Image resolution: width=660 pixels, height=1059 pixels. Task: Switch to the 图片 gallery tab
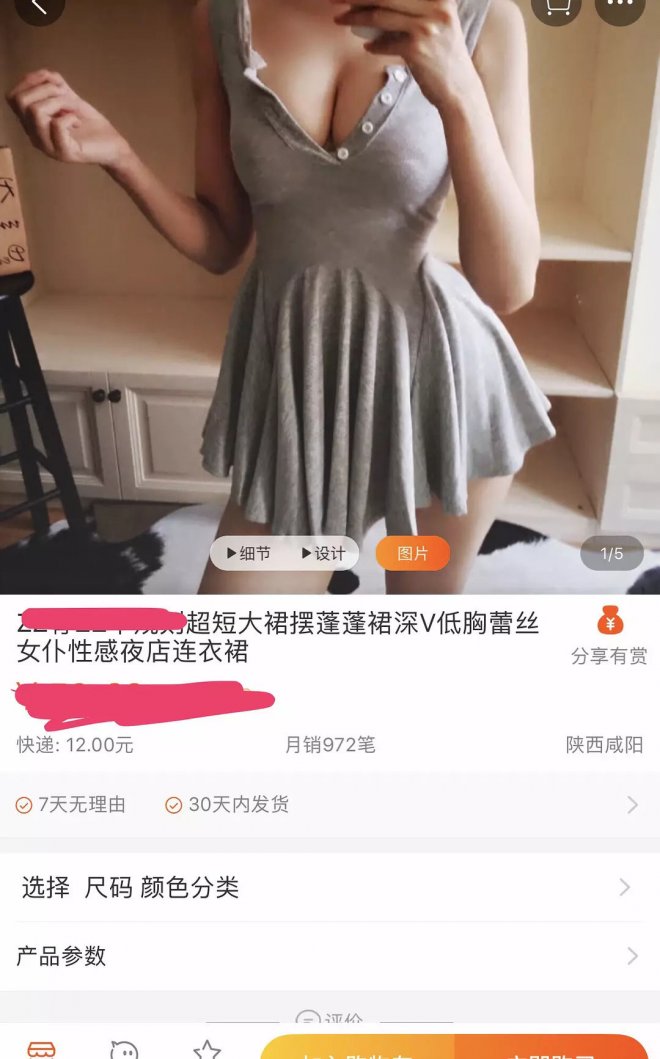pos(412,553)
